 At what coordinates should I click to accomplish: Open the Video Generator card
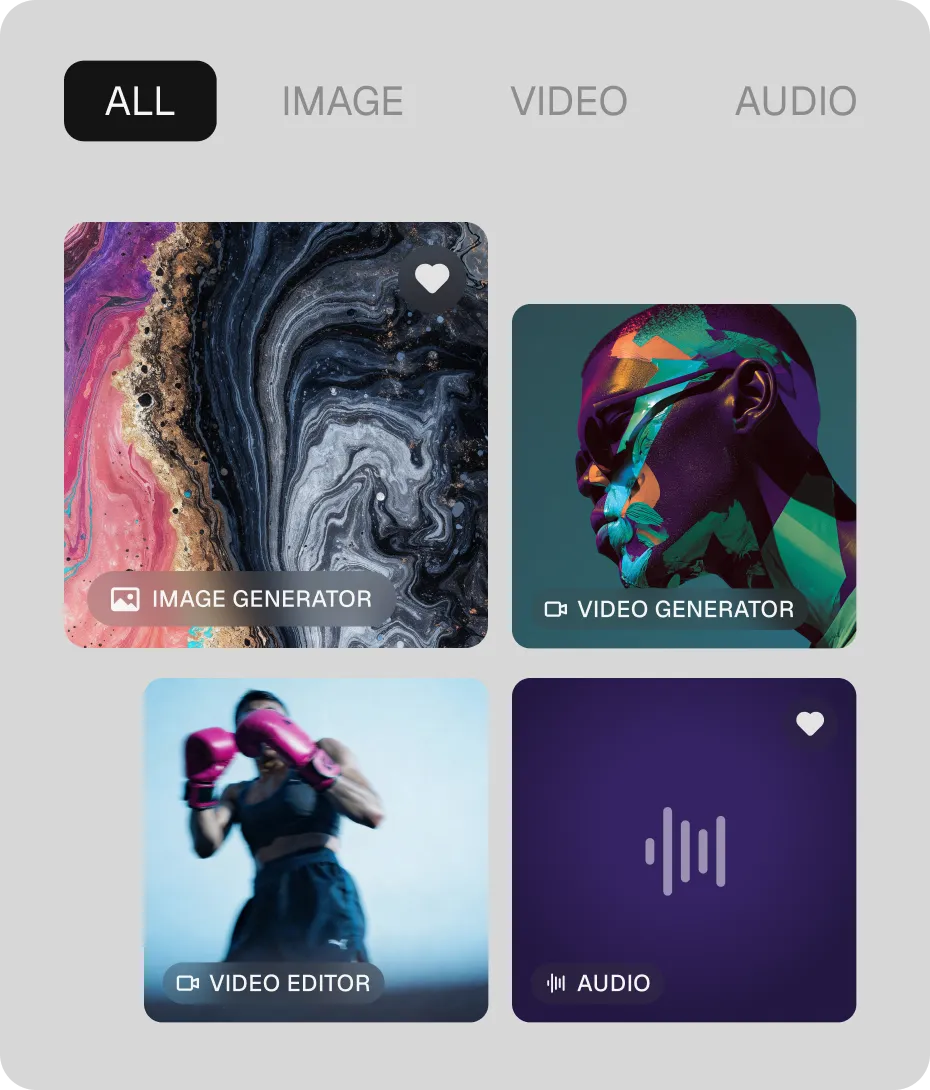click(684, 476)
